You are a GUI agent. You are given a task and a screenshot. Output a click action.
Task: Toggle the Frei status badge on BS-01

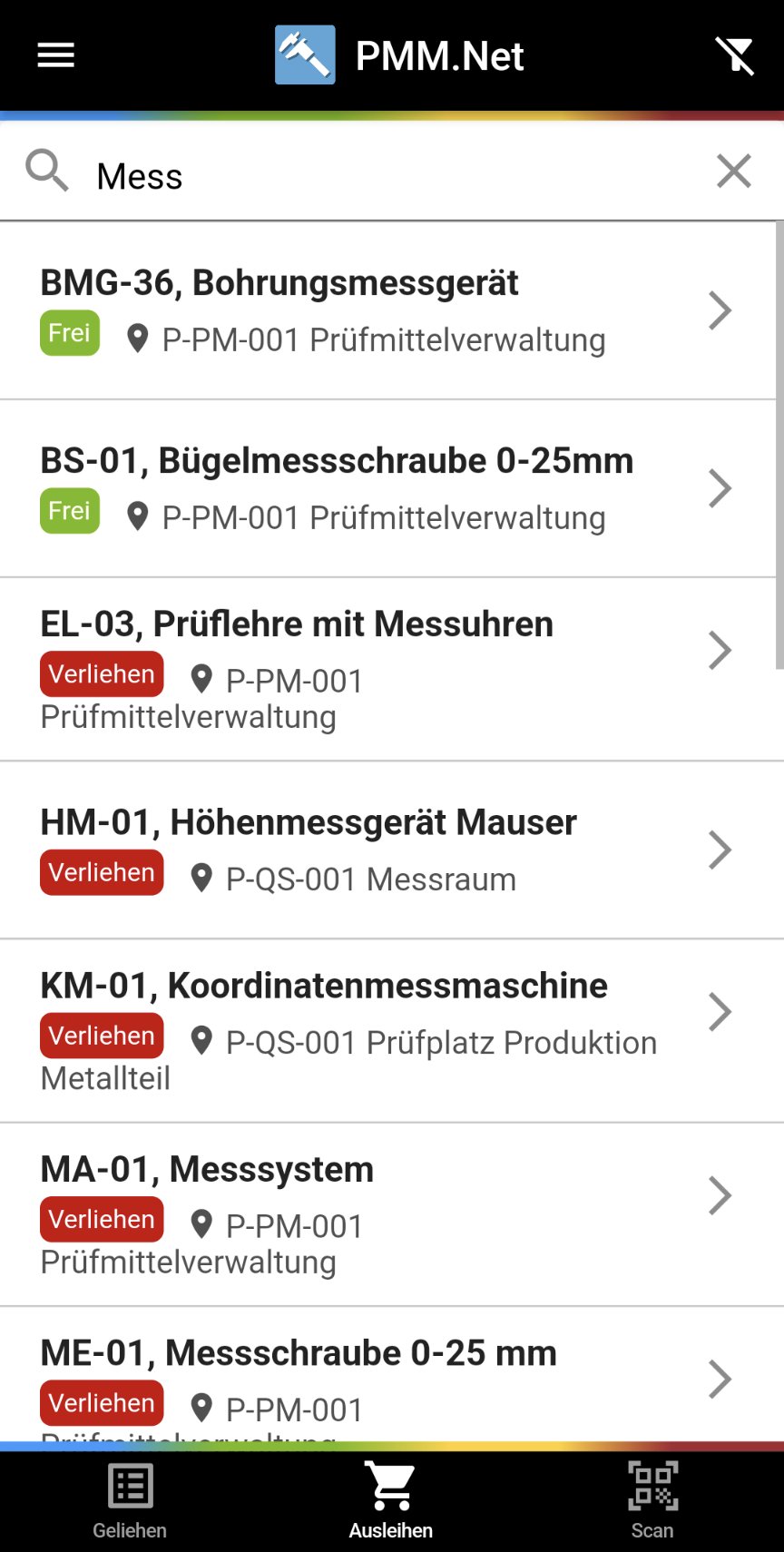coord(69,510)
